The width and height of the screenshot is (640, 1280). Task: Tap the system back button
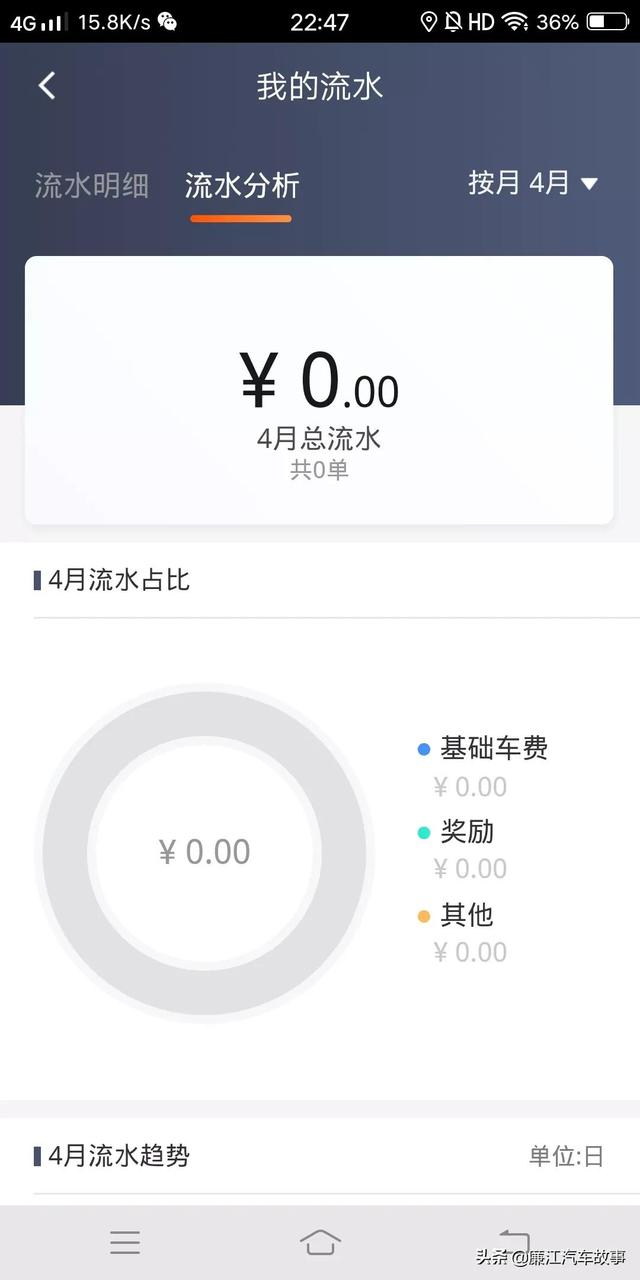(514, 1242)
